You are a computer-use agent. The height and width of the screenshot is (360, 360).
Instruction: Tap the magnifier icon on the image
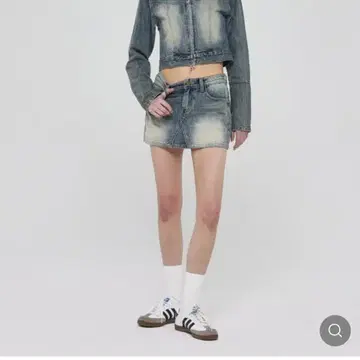[335, 331]
